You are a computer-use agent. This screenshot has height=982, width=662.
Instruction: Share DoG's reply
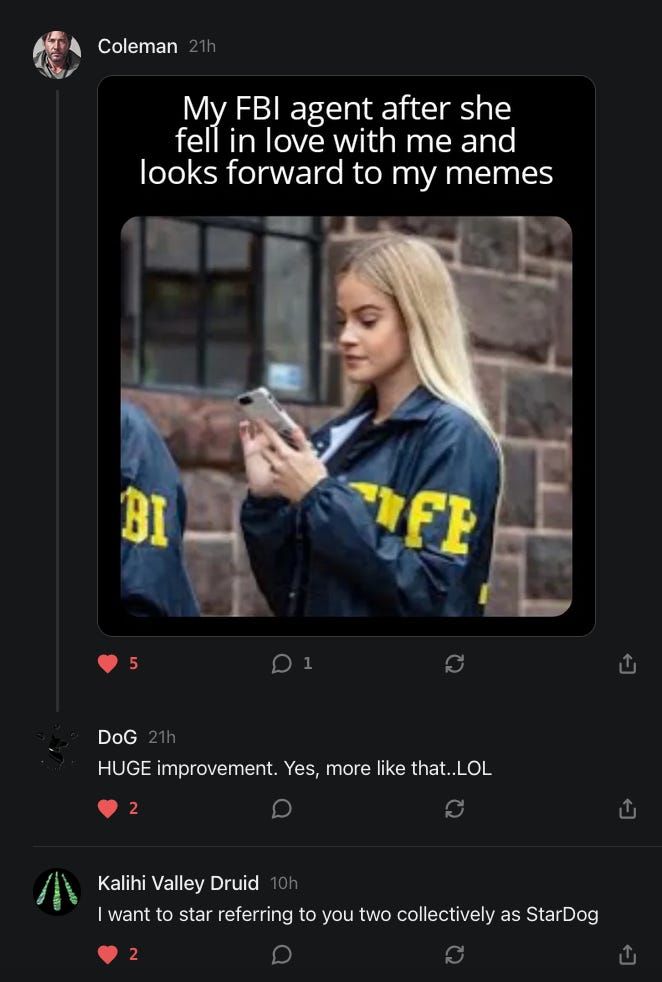point(627,809)
